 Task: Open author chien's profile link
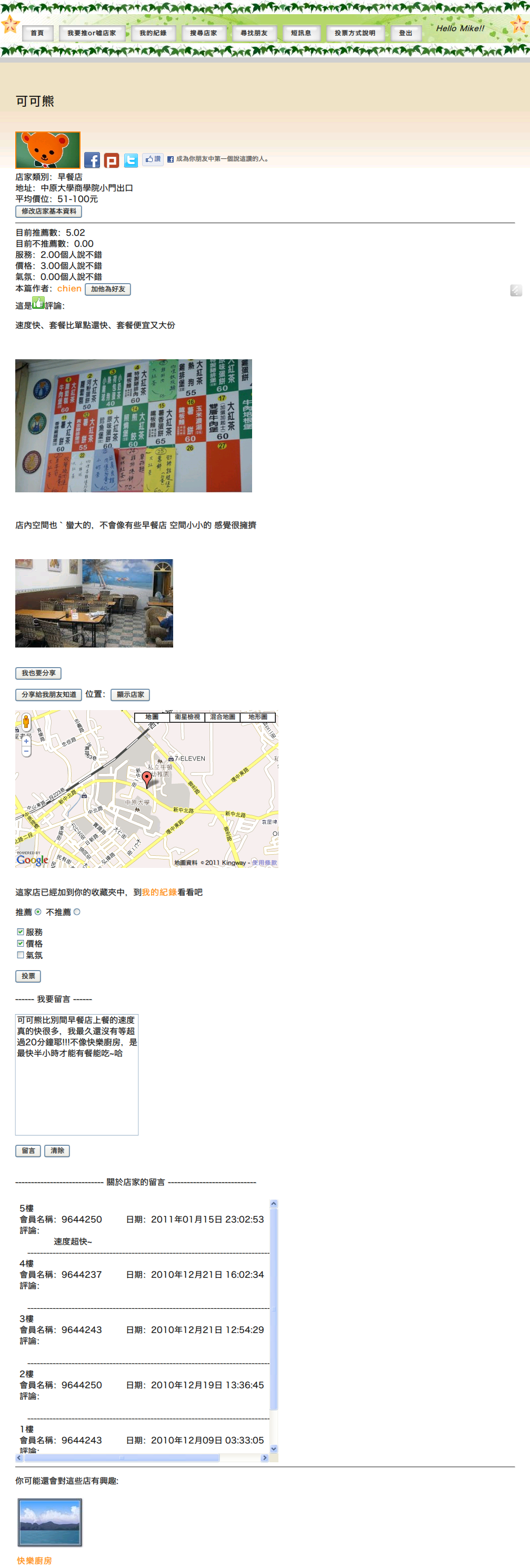69,289
